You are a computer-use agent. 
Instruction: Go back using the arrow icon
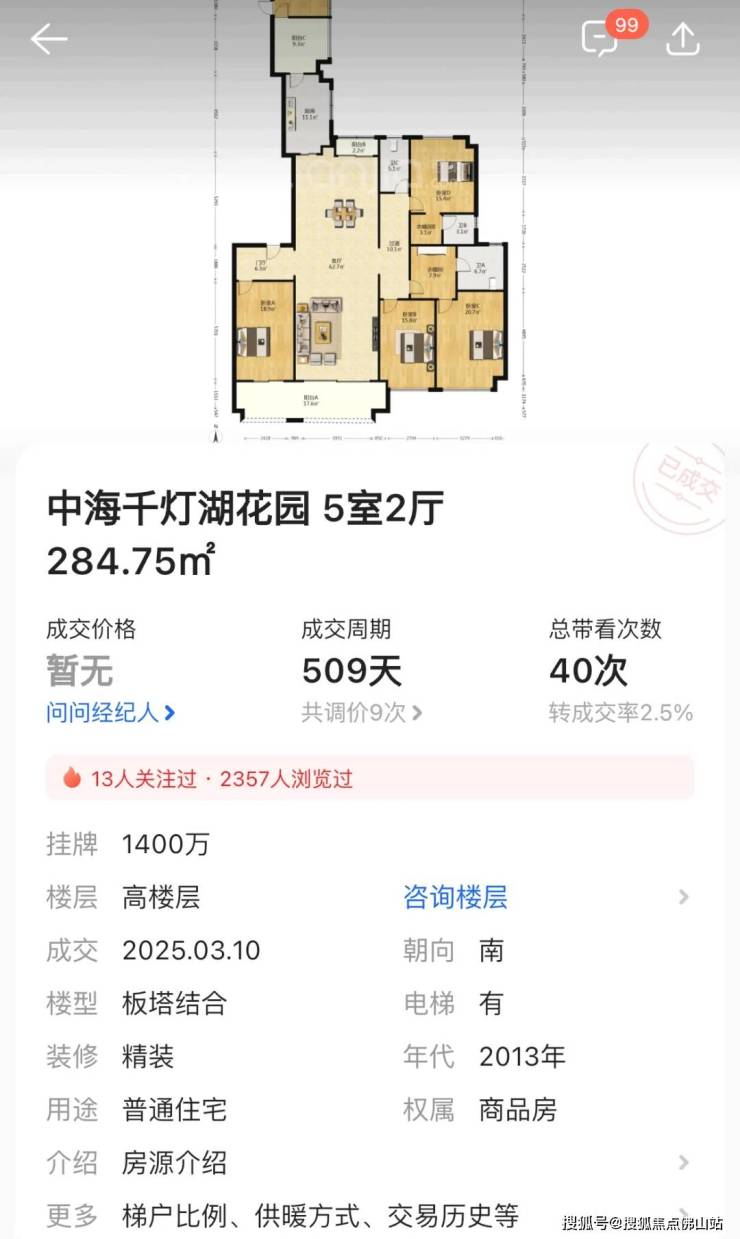48,40
